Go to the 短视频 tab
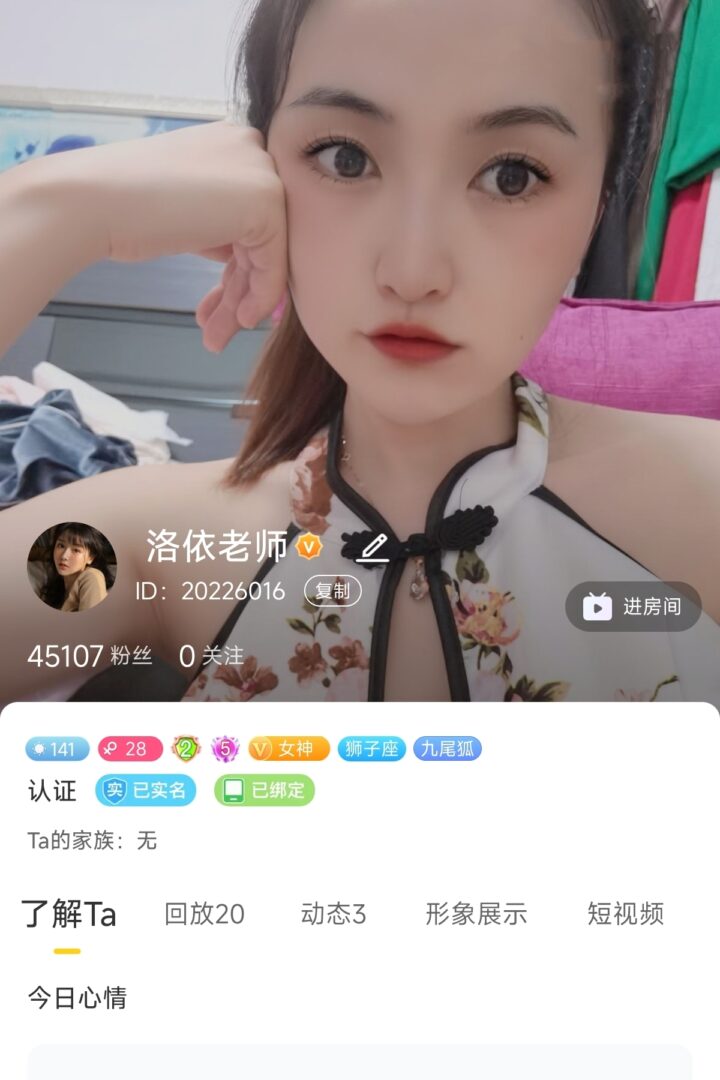The width and height of the screenshot is (720, 1080). click(625, 914)
